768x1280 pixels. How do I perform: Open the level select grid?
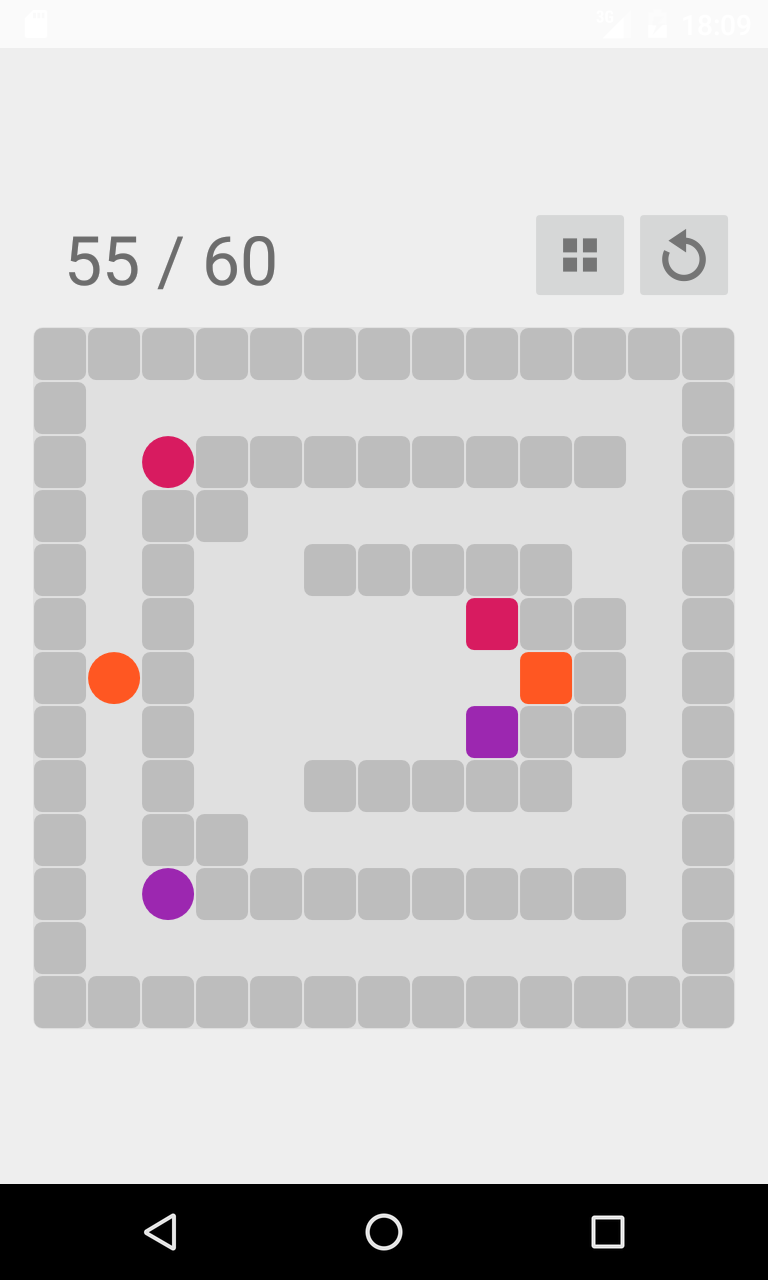pos(580,255)
